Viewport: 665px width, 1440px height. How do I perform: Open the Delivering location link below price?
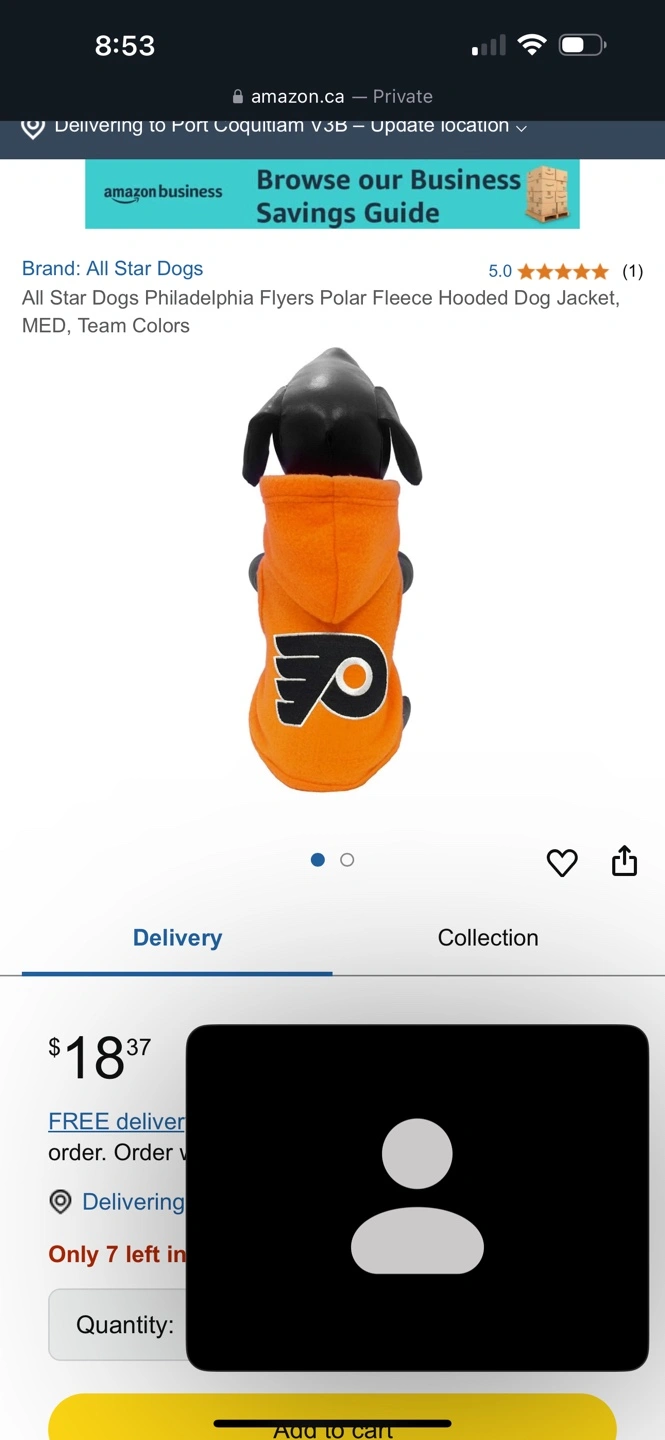tap(132, 1201)
